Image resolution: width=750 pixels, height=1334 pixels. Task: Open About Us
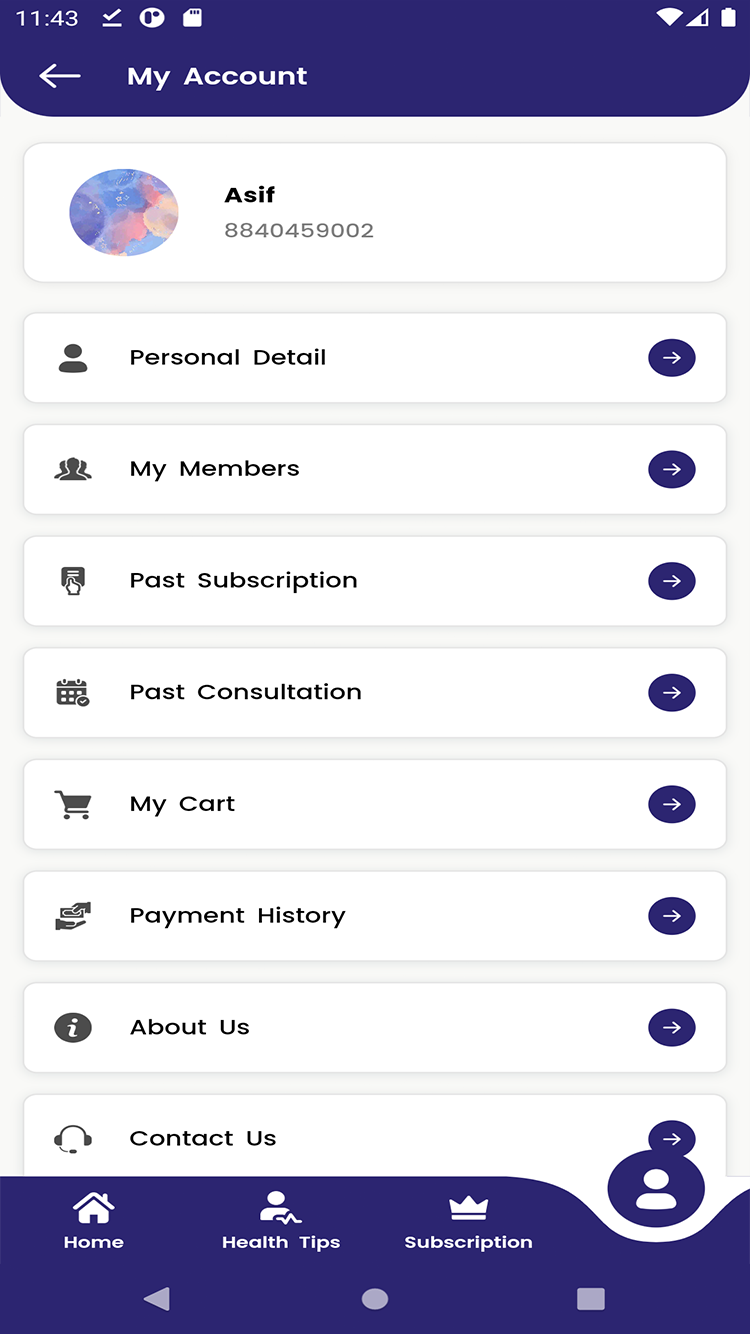(x=375, y=1028)
